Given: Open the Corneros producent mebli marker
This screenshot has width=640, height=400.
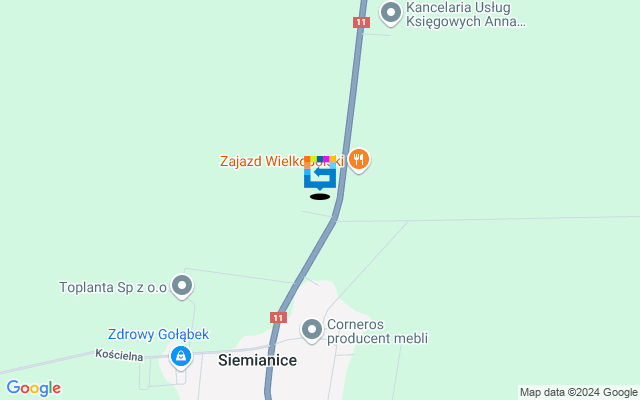Looking at the screenshot, I should point(312,328).
